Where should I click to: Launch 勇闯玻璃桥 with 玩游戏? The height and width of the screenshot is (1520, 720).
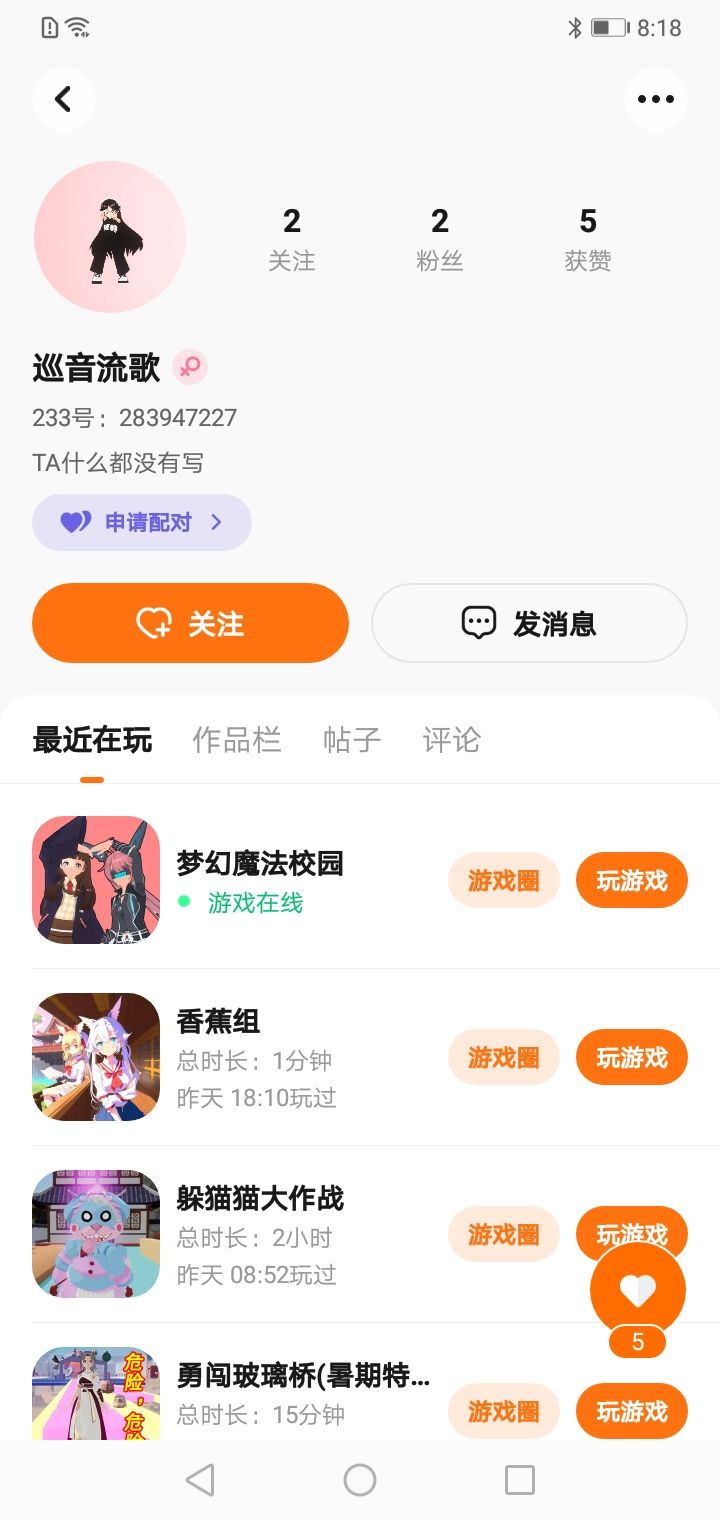click(631, 1411)
